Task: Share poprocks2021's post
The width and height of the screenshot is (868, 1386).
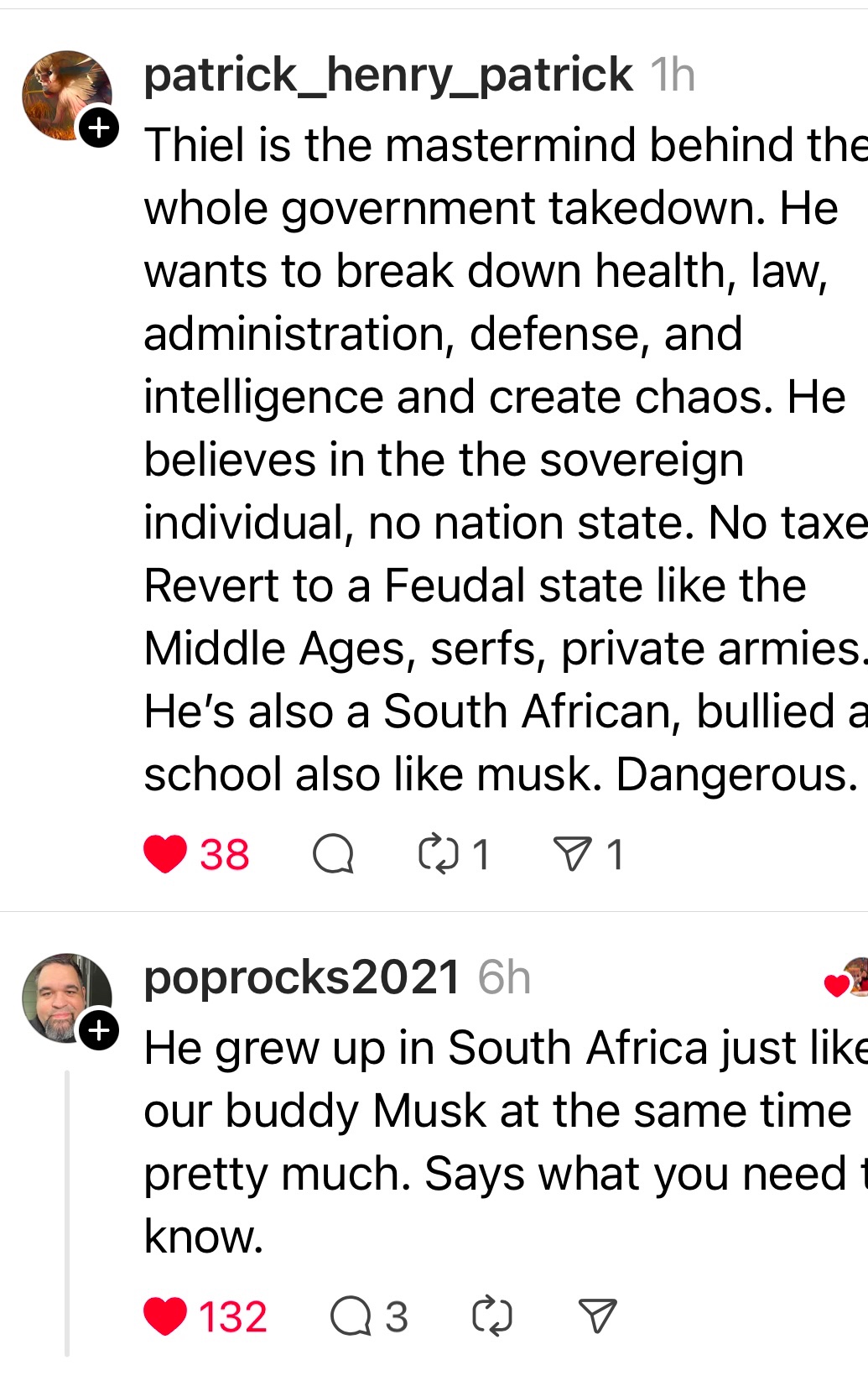Action: (597, 1315)
